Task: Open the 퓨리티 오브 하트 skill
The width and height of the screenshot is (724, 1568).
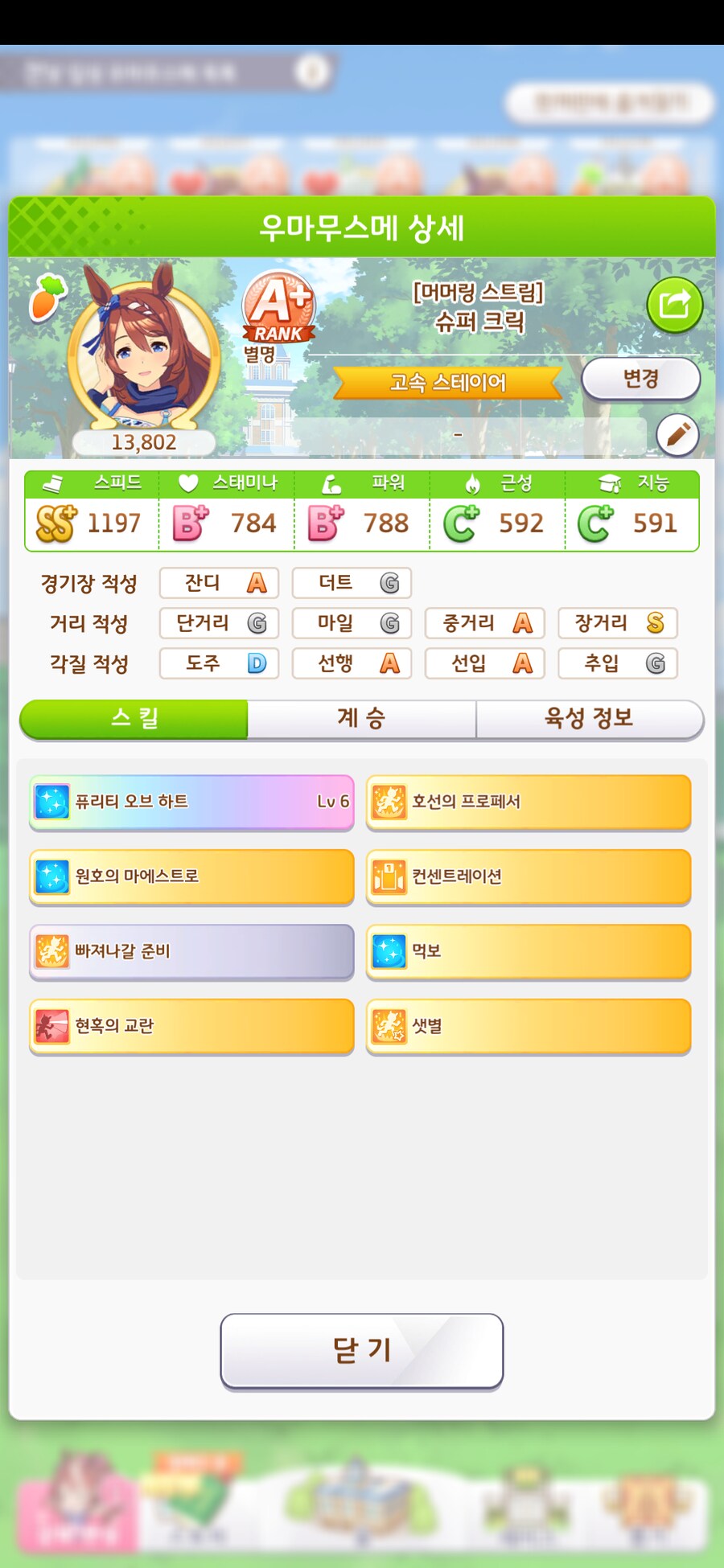Action: point(191,802)
